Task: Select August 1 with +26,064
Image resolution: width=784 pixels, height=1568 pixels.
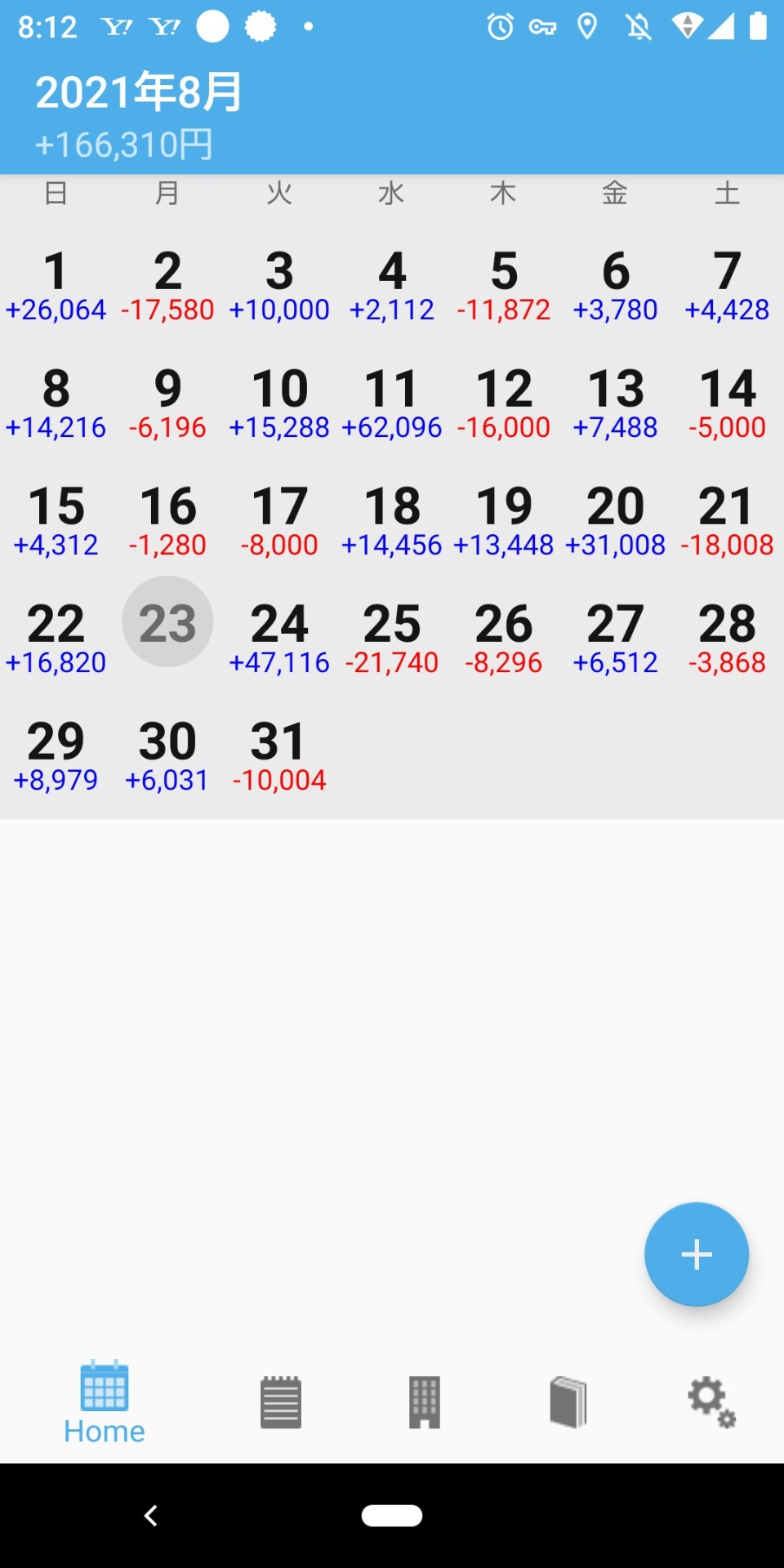Action: coord(56,284)
